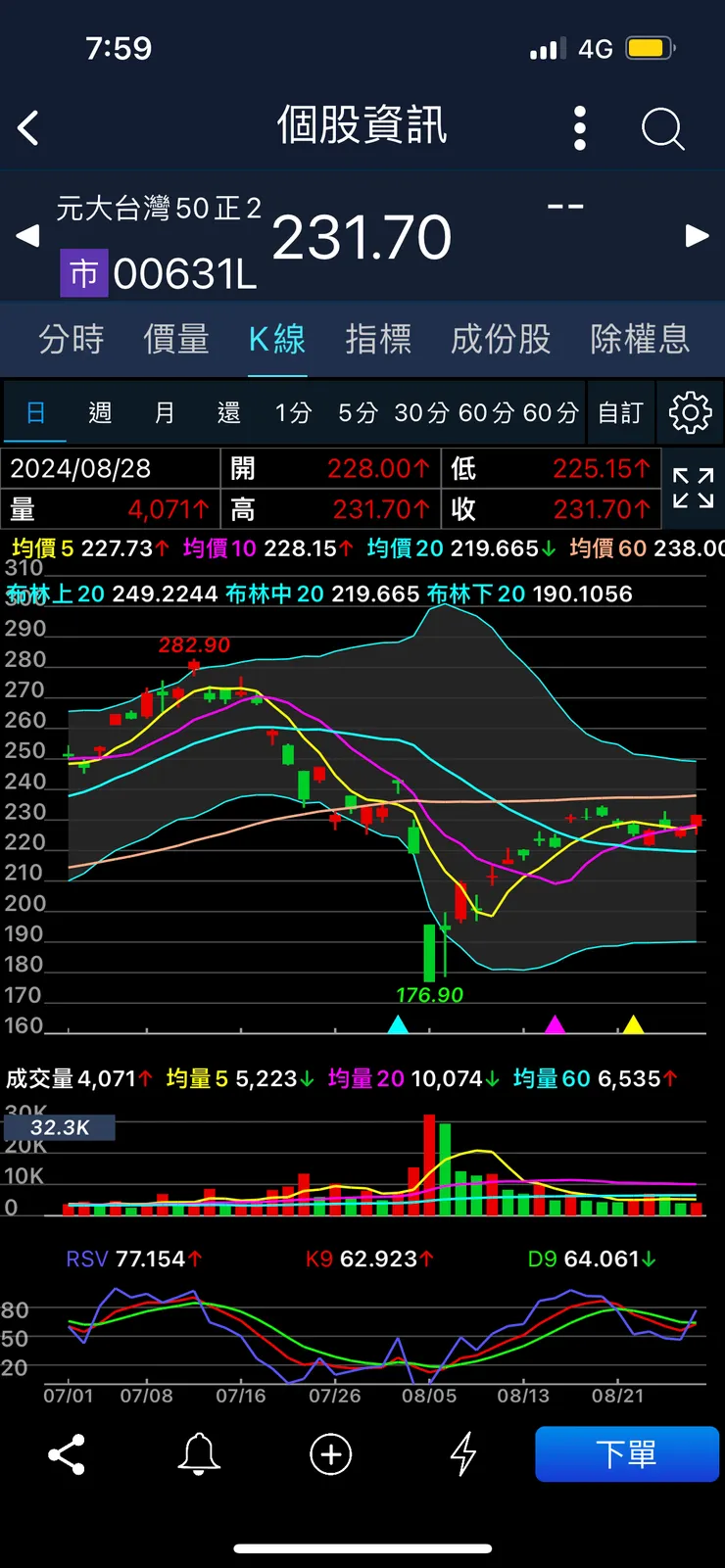Show next stock with right arrow
This screenshot has height=1568, width=725.
[x=697, y=235]
